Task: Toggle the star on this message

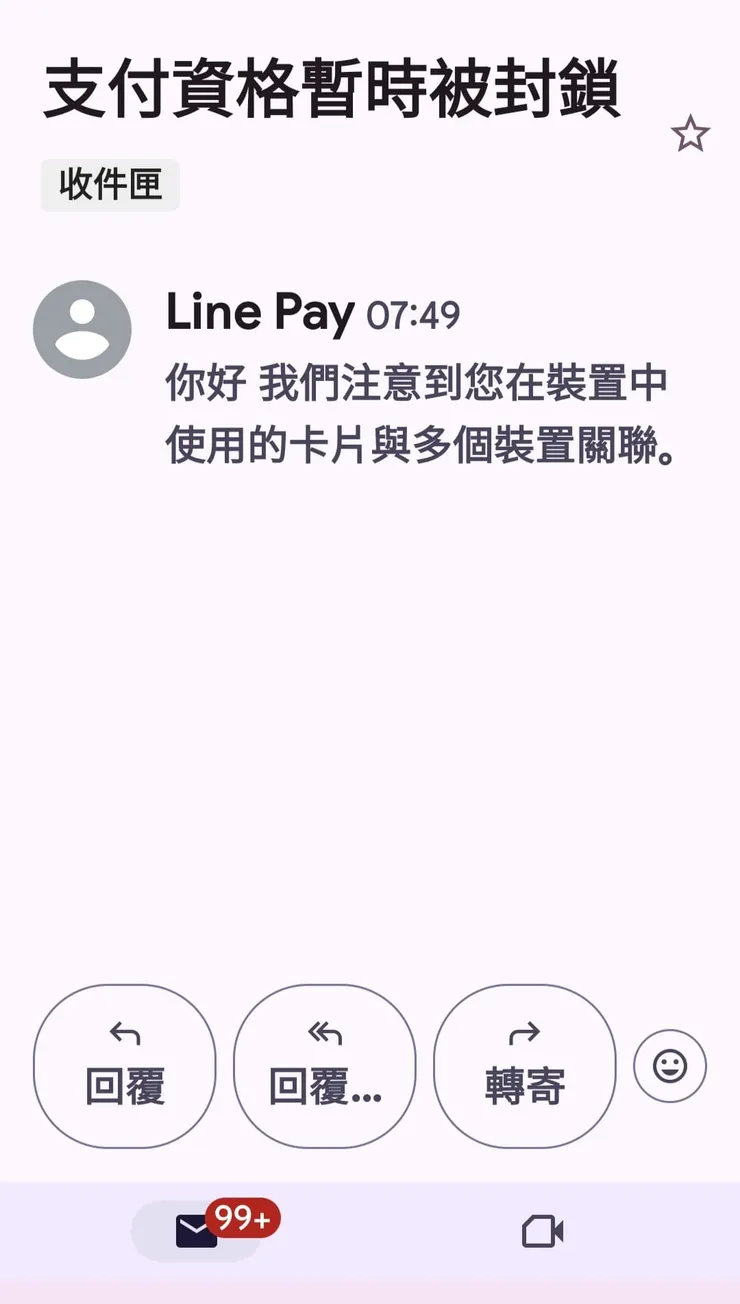Action: click(x=691, y=132)
